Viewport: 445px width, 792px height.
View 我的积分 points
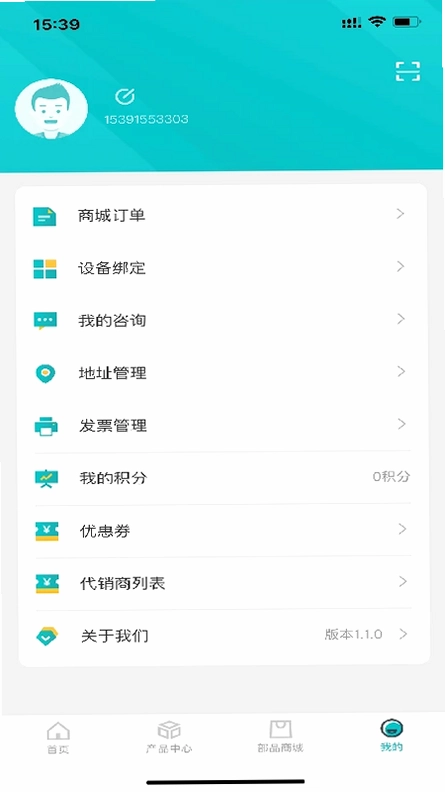(x=223, y=478)
